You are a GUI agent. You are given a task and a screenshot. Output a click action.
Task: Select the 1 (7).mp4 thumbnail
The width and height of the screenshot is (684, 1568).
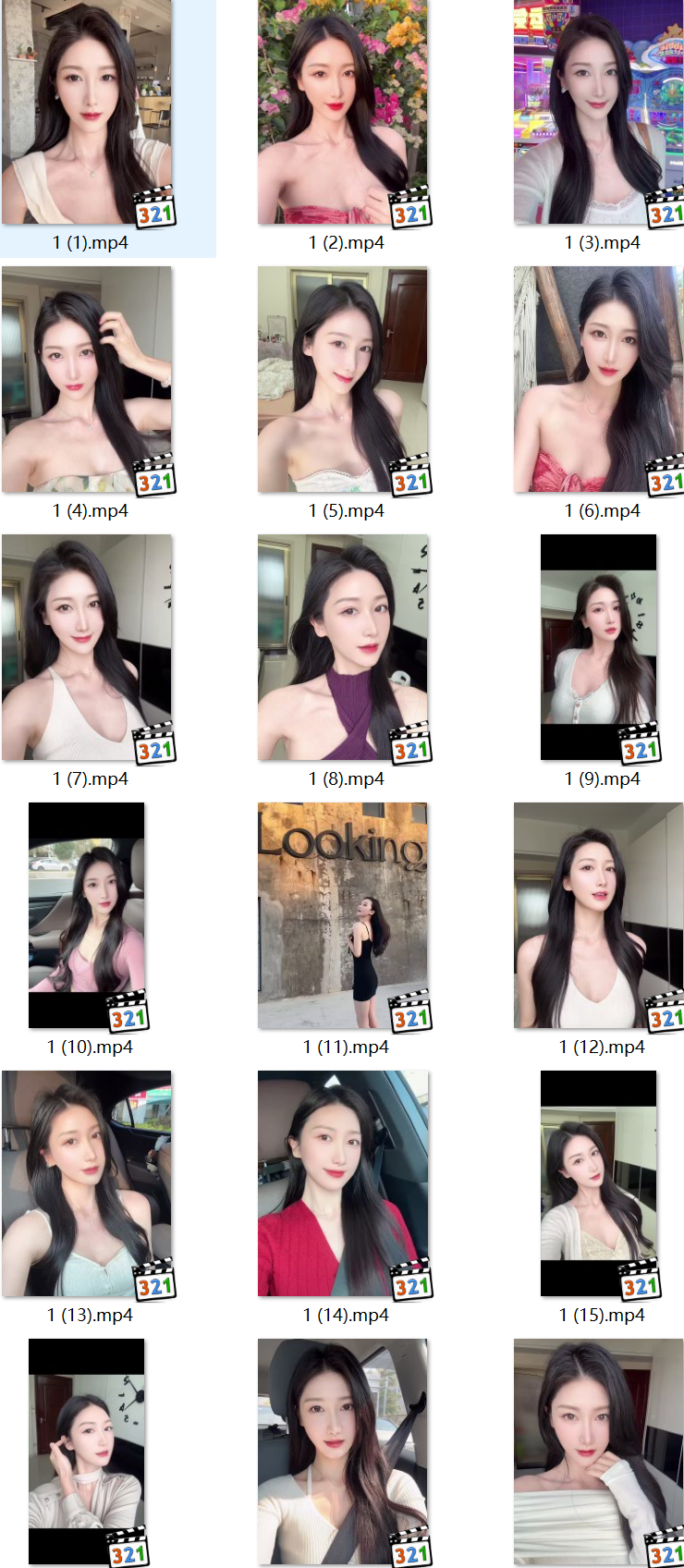pyautogui.click(x=87, y=647)
